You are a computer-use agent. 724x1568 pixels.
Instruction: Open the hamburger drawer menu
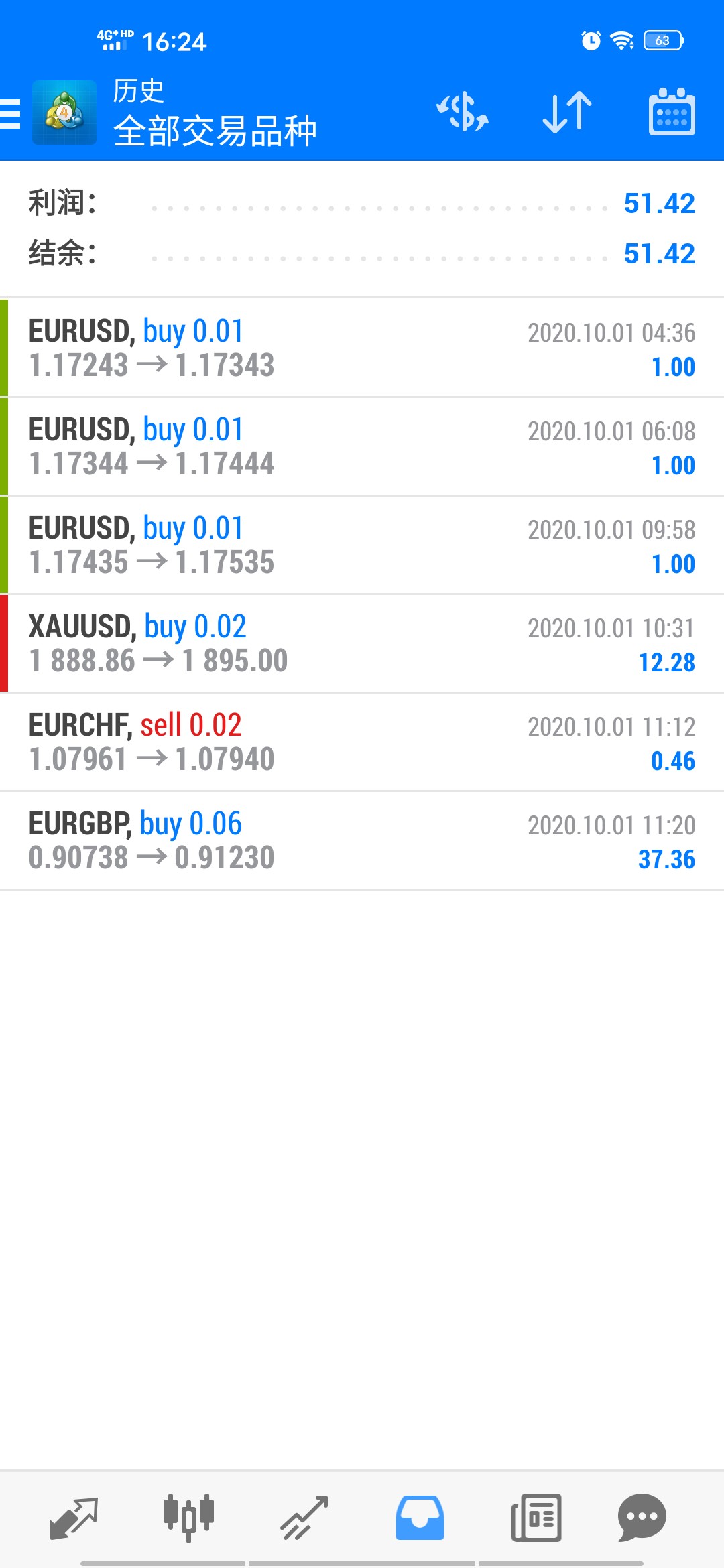click(x=11, y=113)
